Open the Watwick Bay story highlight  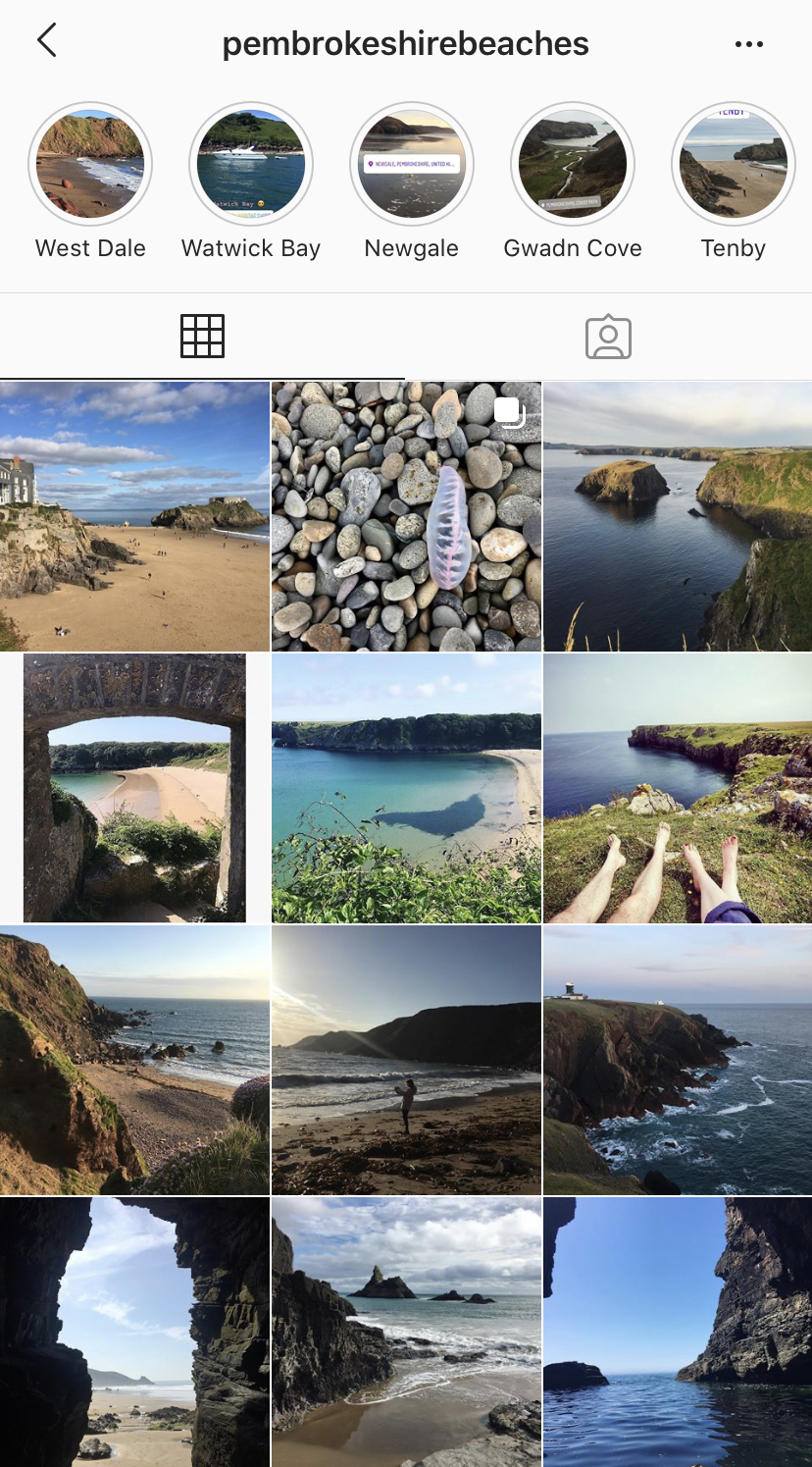tap(250, 165)
